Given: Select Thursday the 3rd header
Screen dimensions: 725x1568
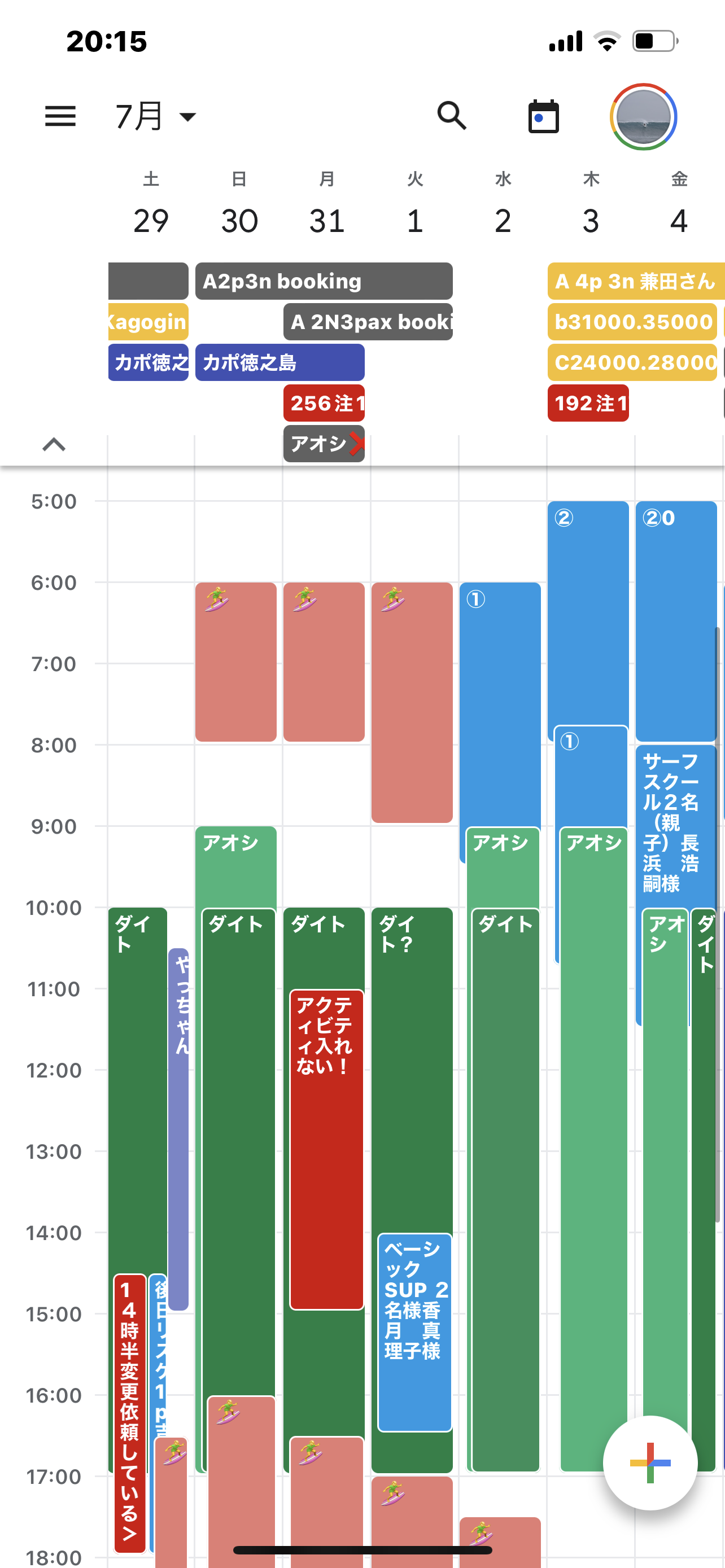Looking at the screenshot, I should click(591, 207).
